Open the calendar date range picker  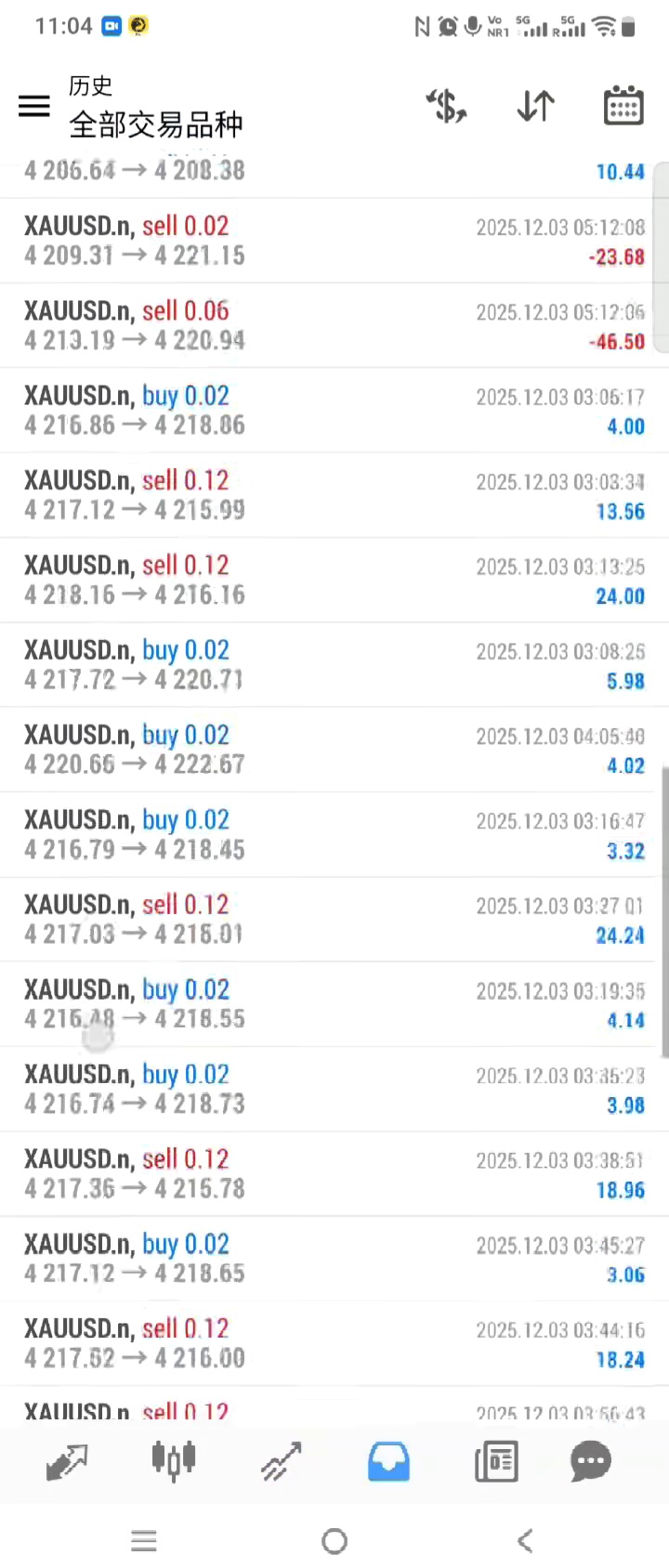(x=623, y=106)
